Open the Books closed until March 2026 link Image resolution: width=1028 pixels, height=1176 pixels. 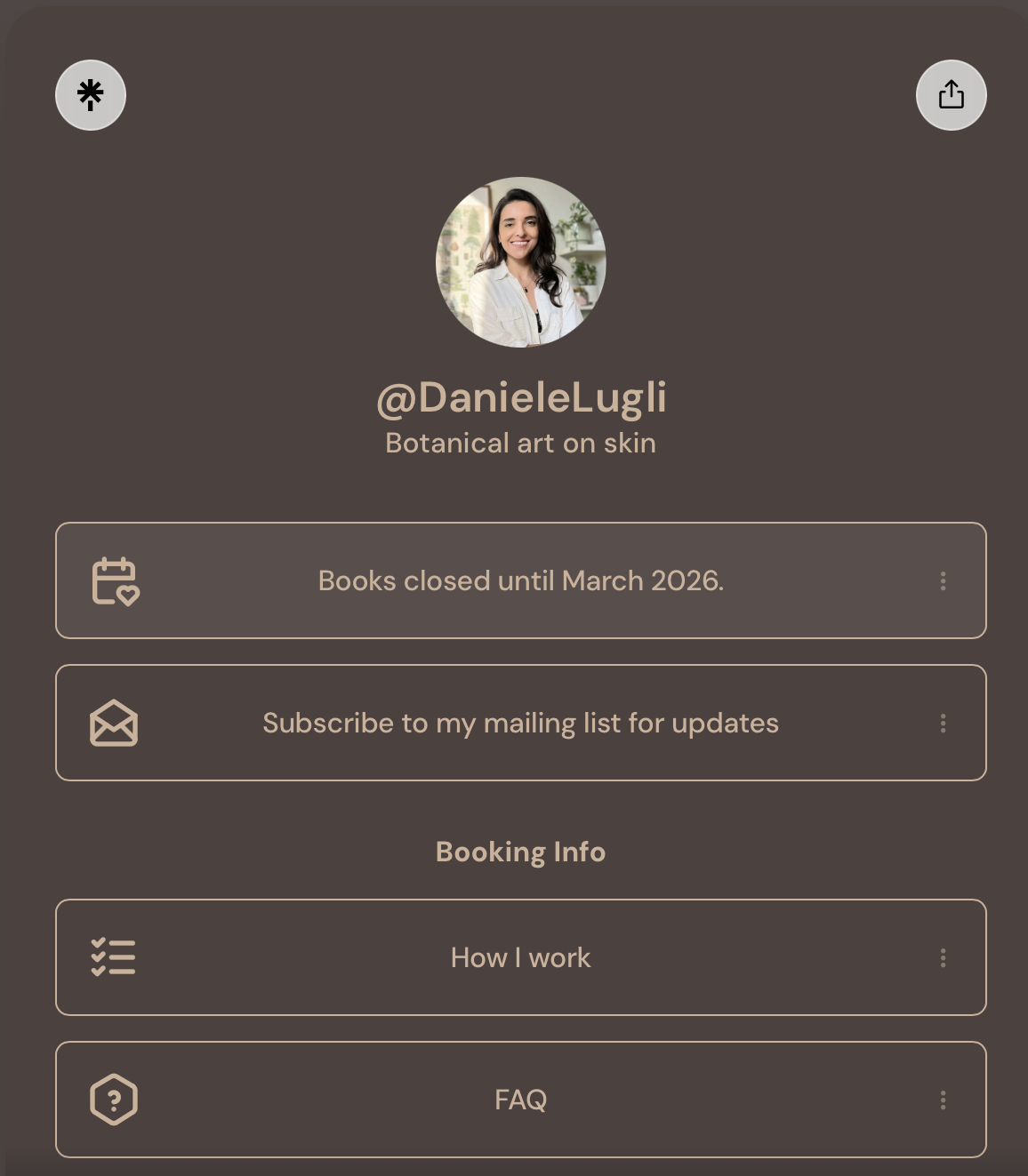click(x=520, y=580)
